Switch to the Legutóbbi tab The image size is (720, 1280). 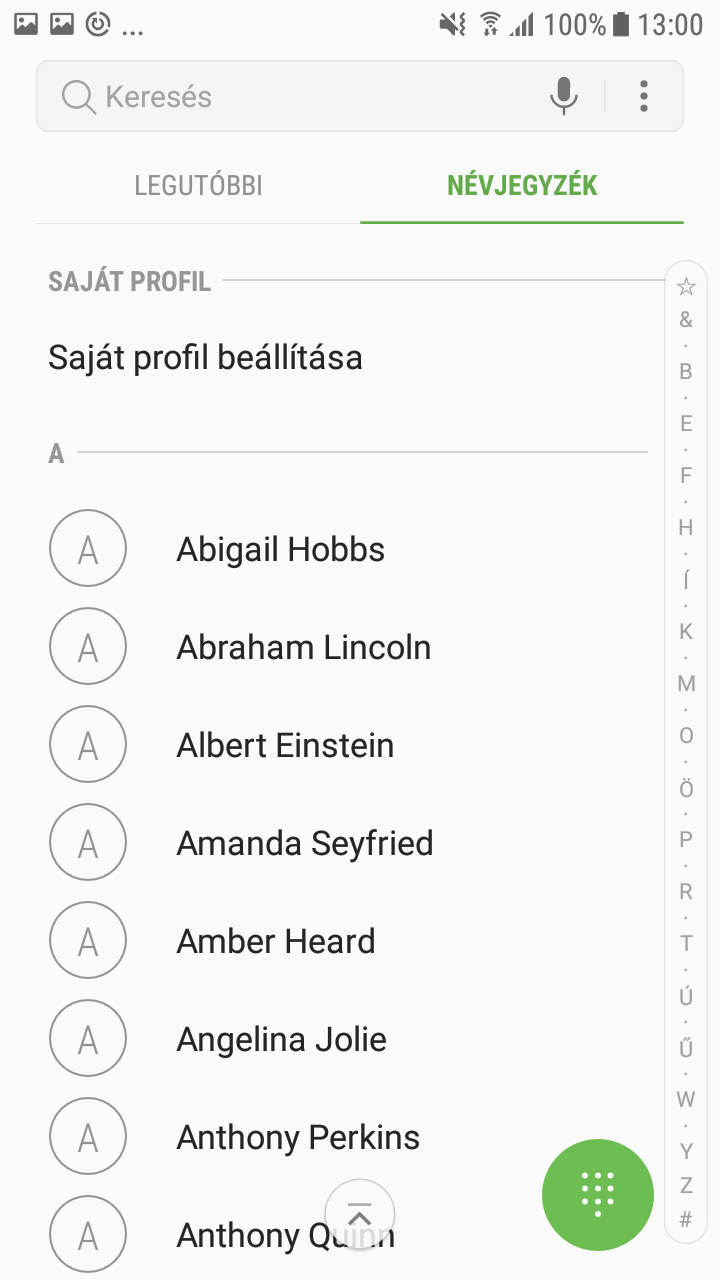pos(198,185)
